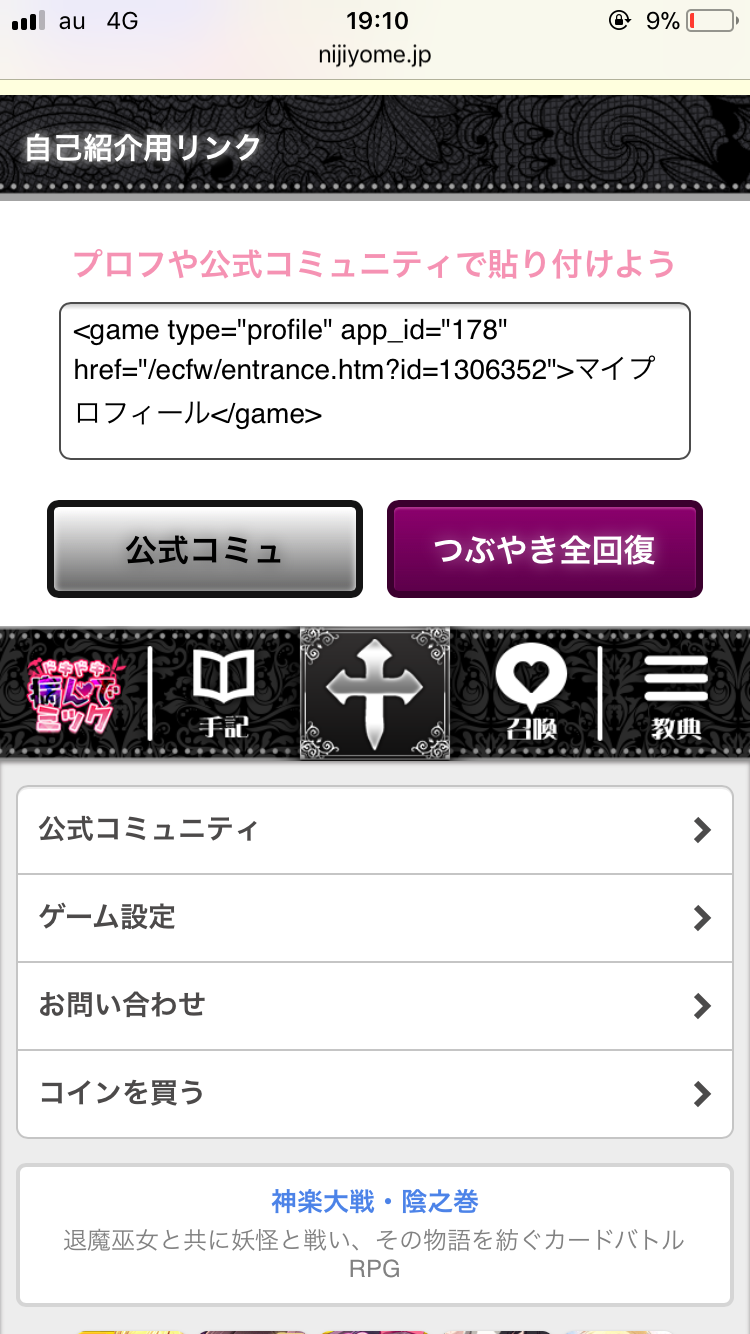Open ゲーム設定 settings row
Image resolution: width=750 pixels, height=1334 pixels.
pos(375,917)
